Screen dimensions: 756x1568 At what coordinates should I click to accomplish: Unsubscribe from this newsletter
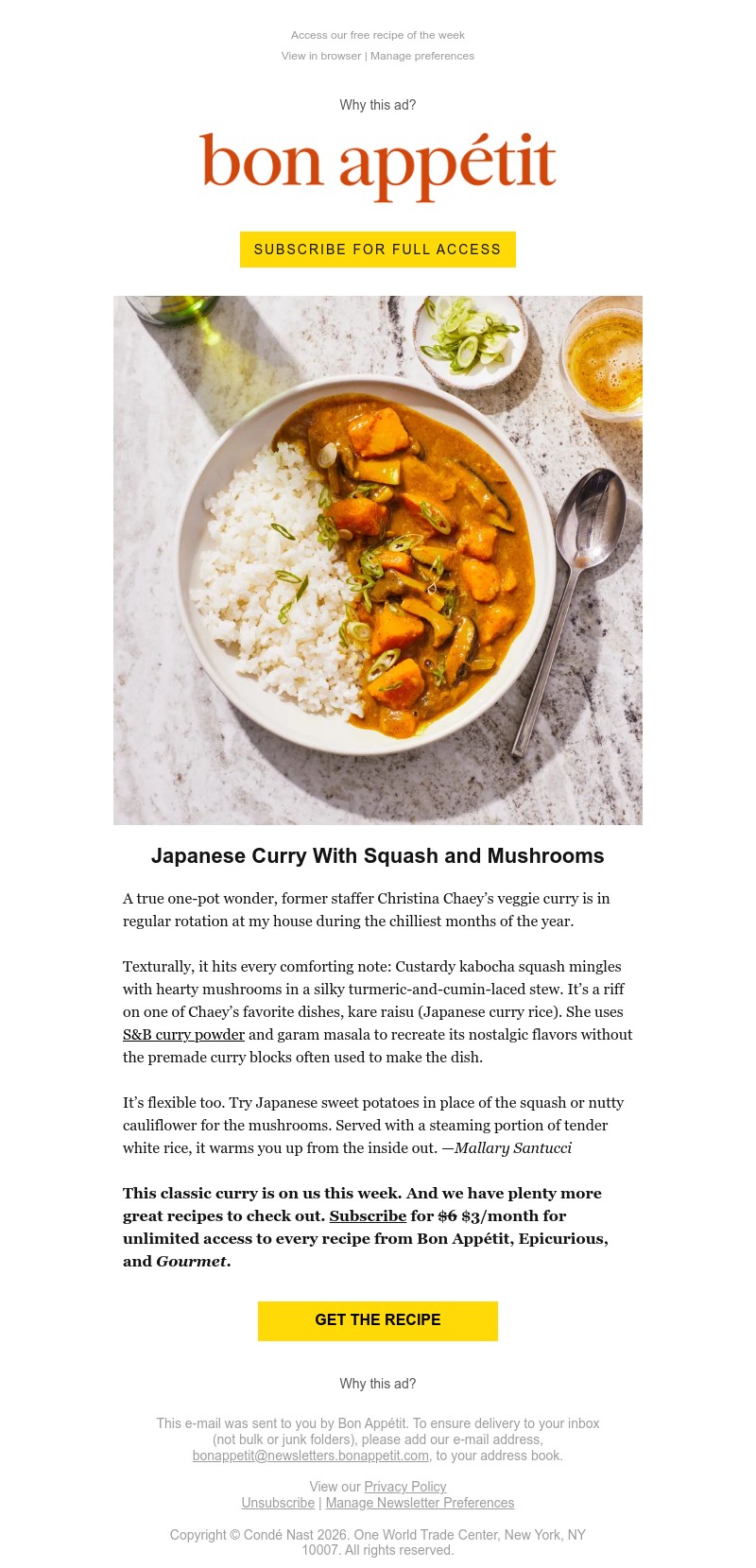(x=278, y=1503)
